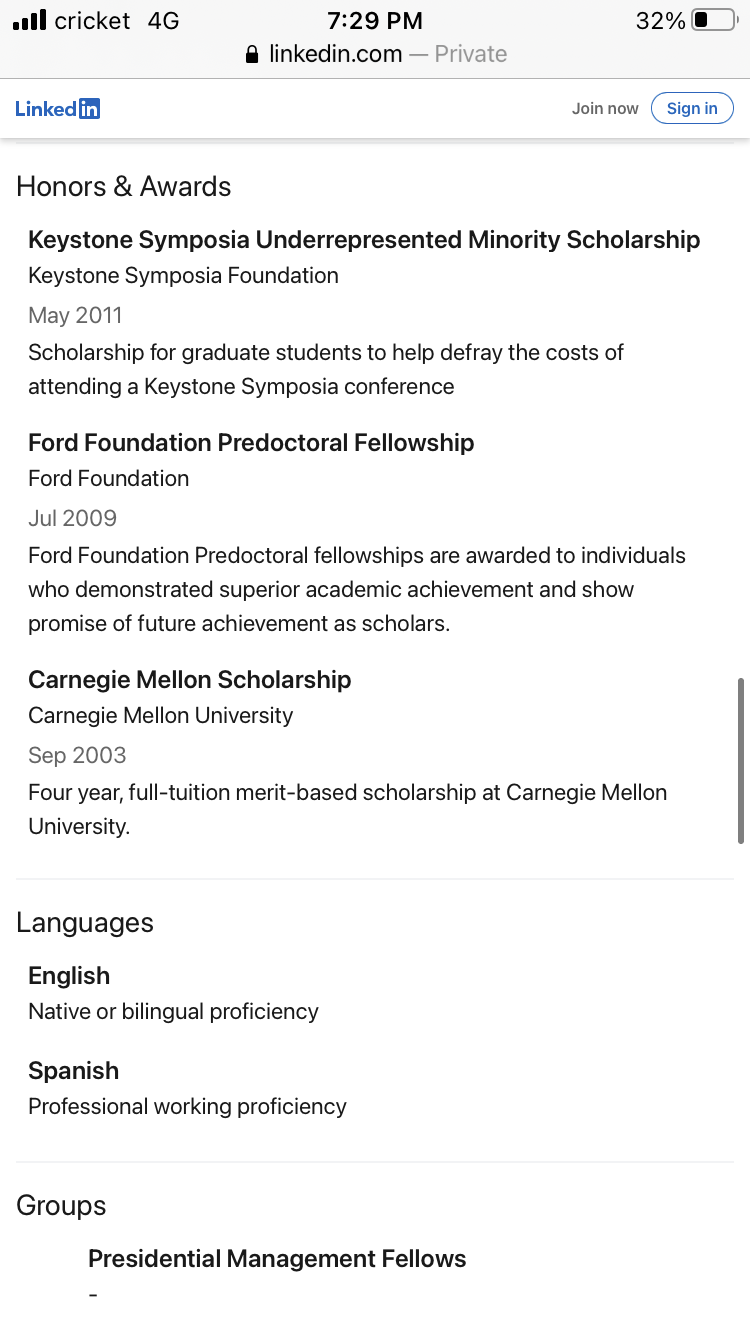The height and width of the screenshot is (1334, 750).
Task: Tap the linkedin.com address bar
Action: (375, 54)
